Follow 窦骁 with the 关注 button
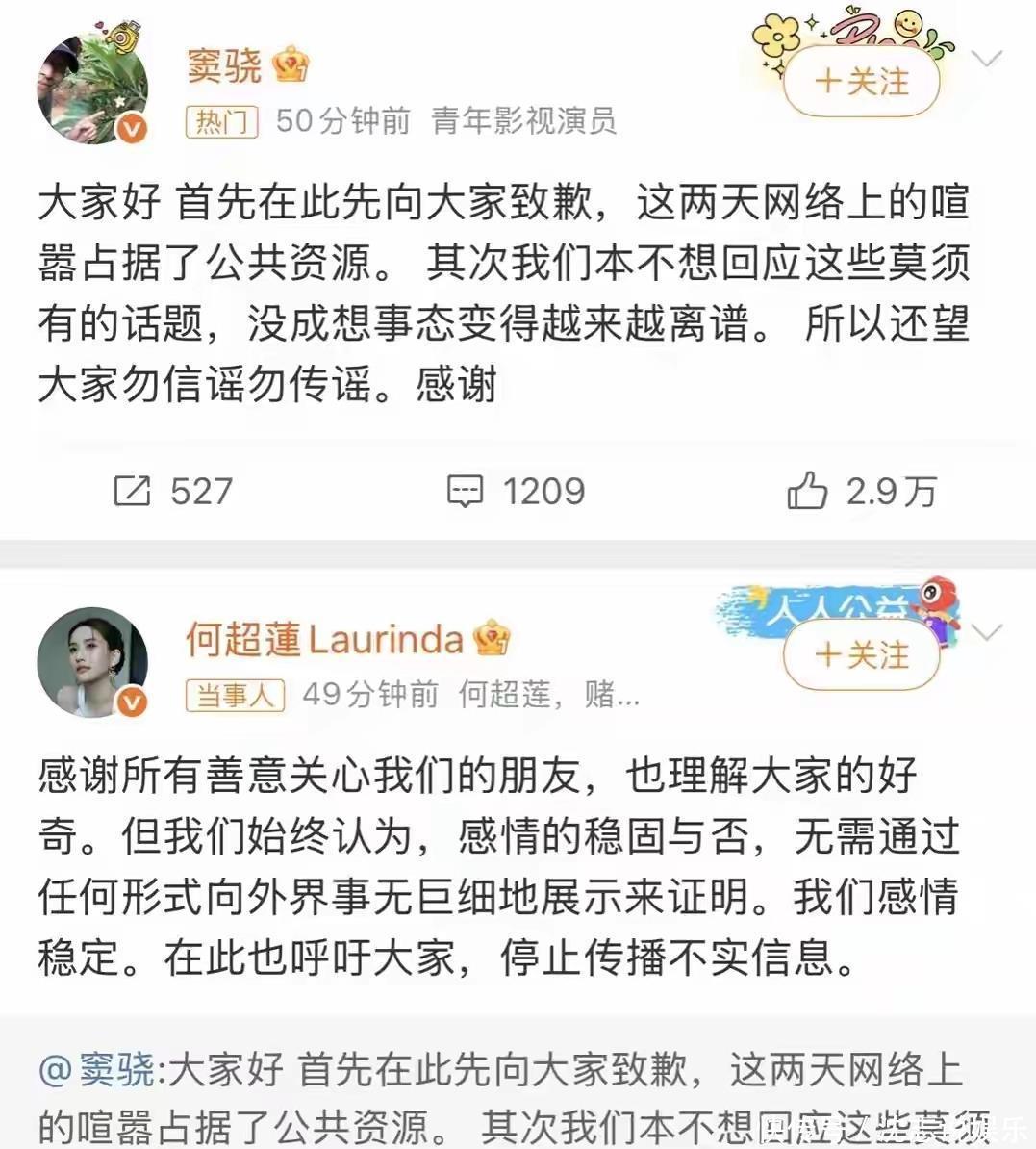The width and height of the screenshot is (1036, 1149). tap(861, 83)
